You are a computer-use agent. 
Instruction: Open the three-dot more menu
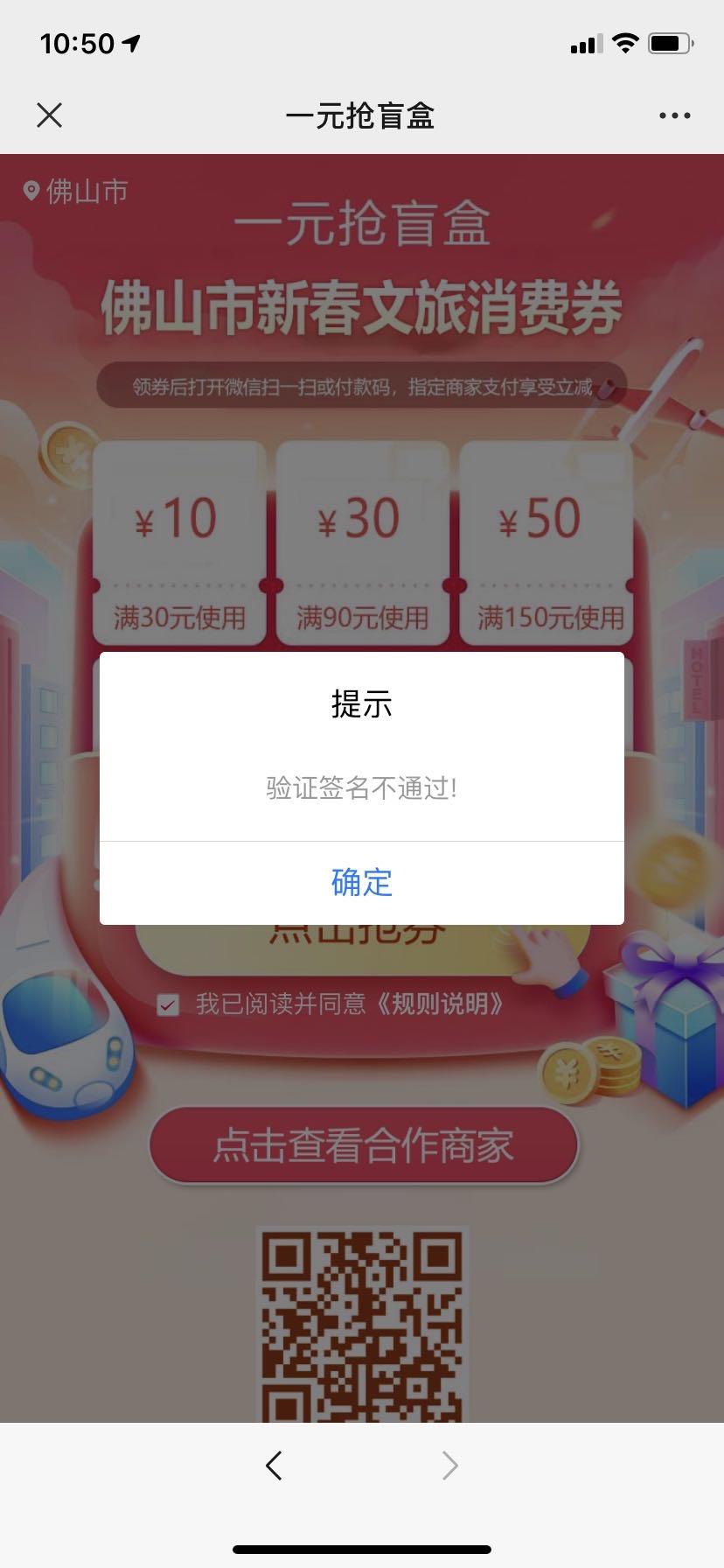pyautogui.click(x=674, y=115)
